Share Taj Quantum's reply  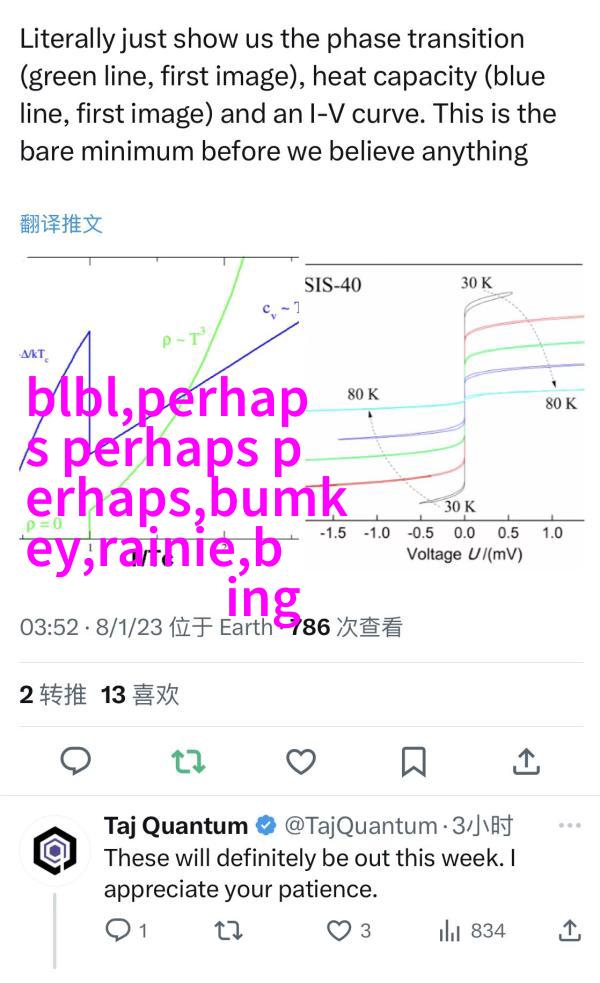pyautogui.click(x=569, y=931)
